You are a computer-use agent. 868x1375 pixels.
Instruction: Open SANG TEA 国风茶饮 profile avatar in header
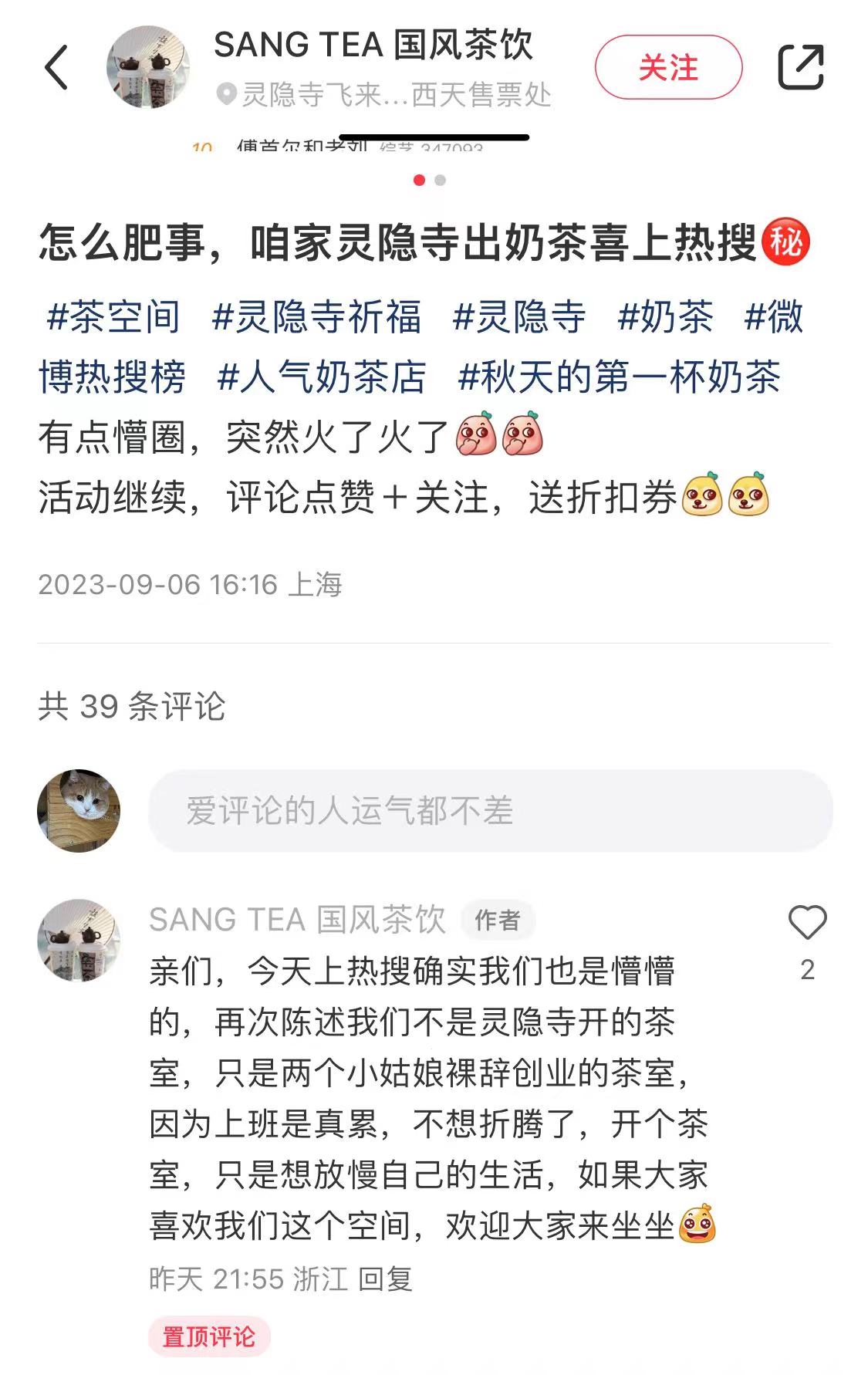(x=147, y=67)
